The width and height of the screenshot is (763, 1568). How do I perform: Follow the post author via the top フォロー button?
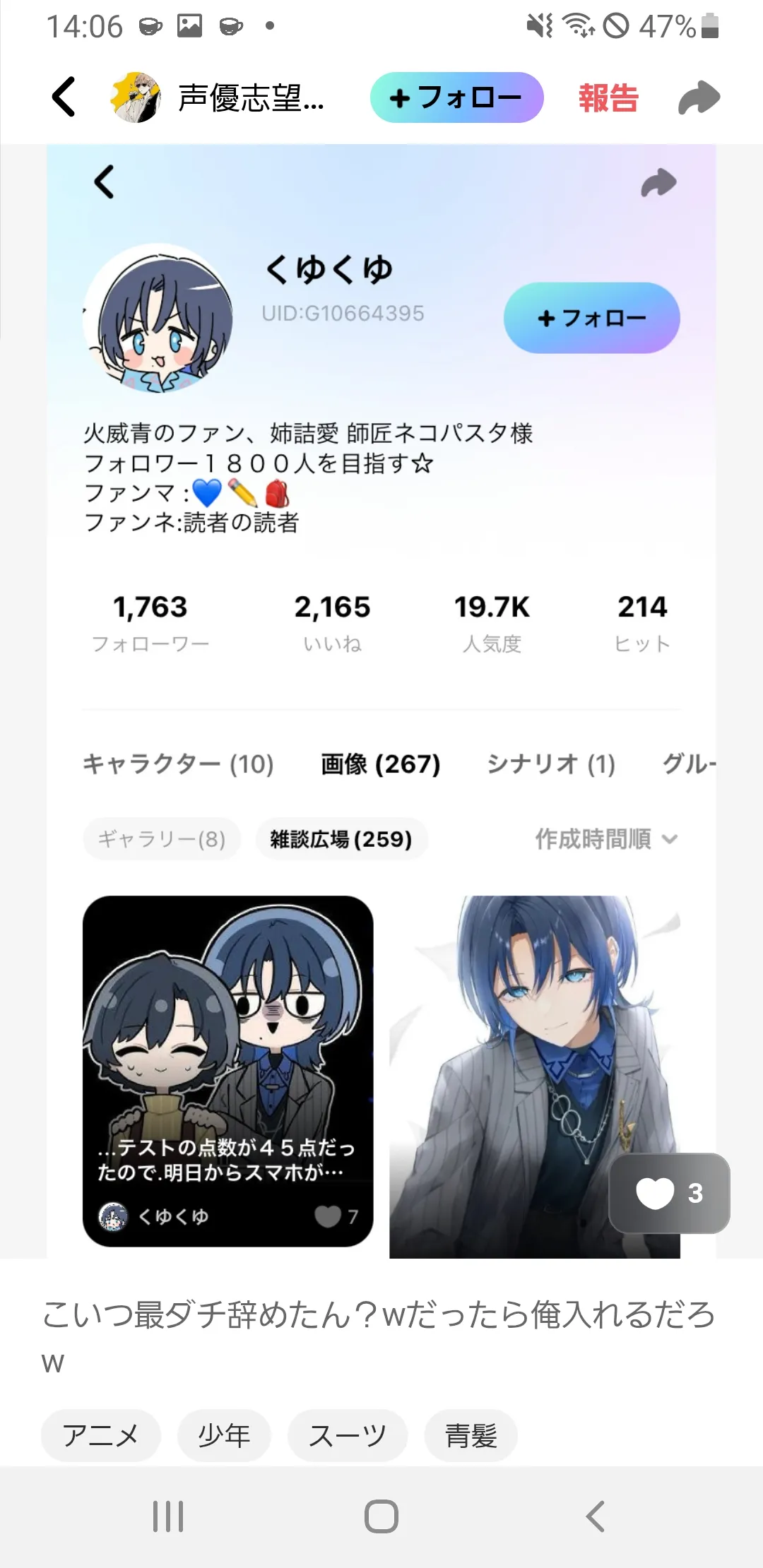(x=456, y=97)
